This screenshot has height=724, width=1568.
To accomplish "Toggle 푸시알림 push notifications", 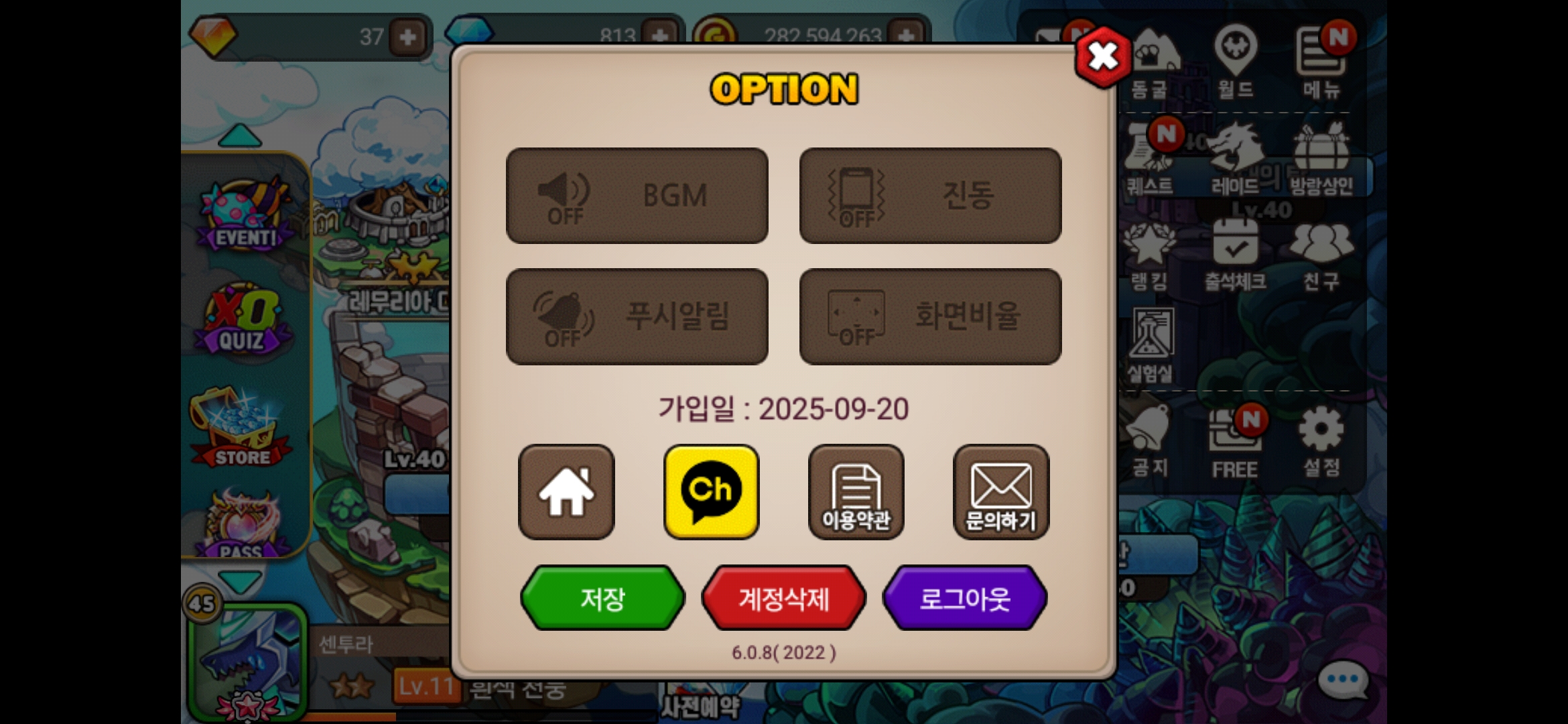I will pos(637,316).
